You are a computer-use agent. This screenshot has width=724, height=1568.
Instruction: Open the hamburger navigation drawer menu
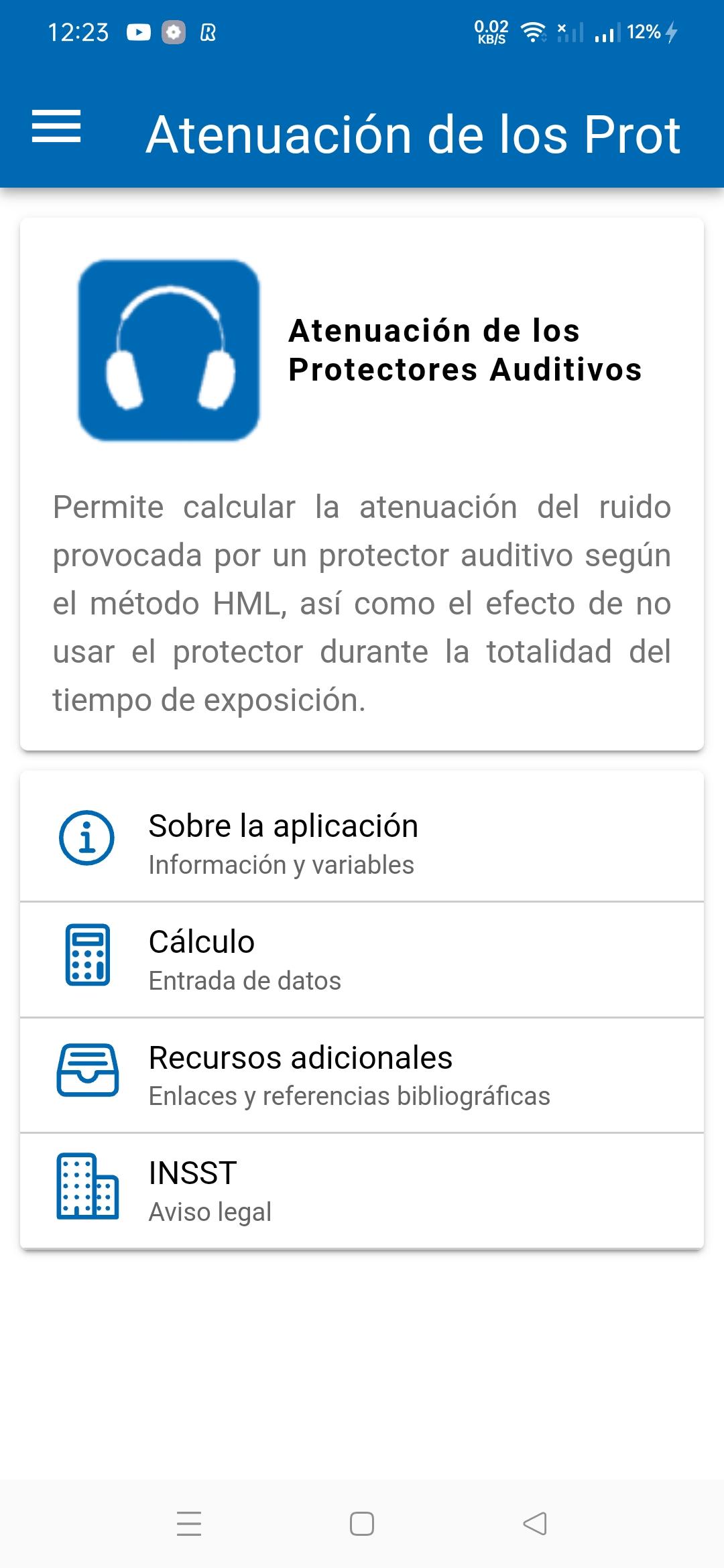56,127
